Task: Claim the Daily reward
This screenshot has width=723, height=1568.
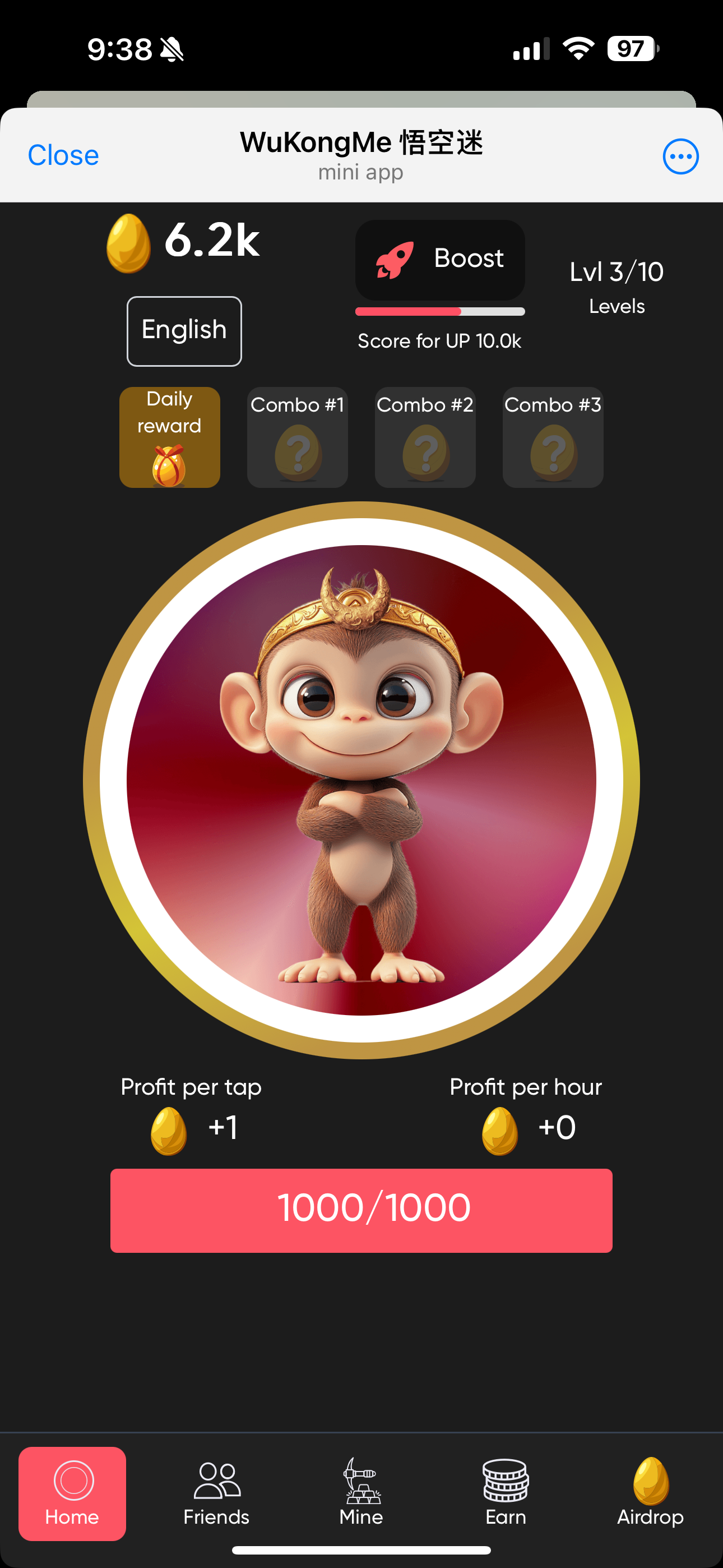Action: pos(169,437)
